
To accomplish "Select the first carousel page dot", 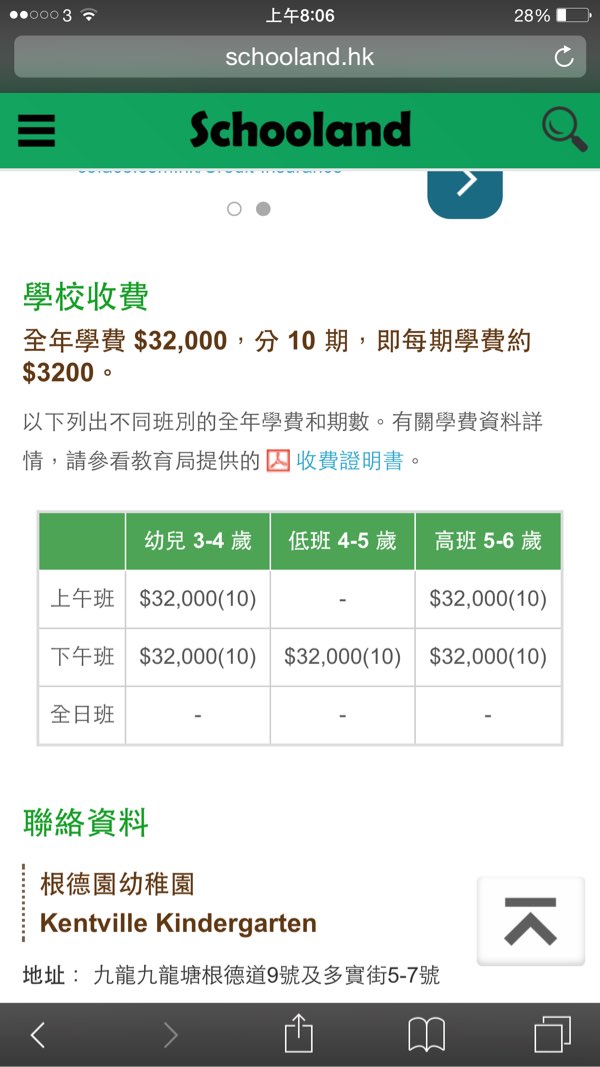I will tap(235, 209).
